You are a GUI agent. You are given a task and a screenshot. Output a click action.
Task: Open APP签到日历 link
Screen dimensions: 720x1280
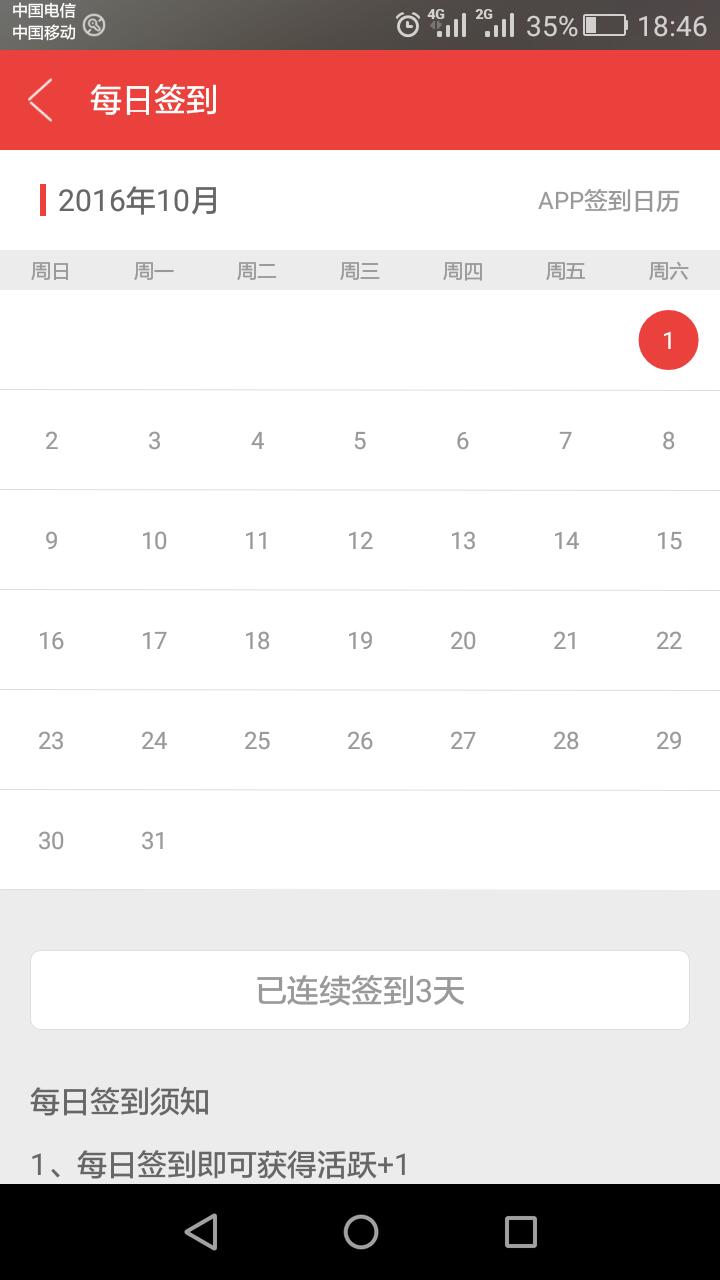(x=608, y=201)
